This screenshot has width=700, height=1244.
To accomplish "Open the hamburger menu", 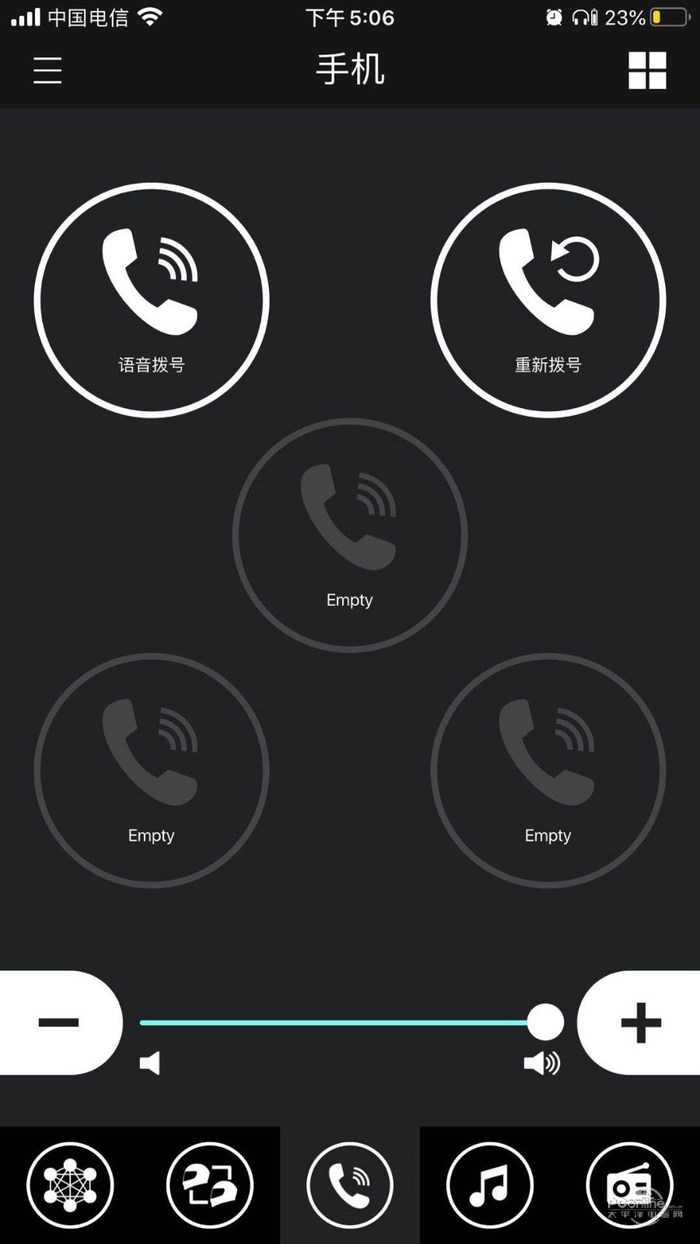I will point(47,71).
